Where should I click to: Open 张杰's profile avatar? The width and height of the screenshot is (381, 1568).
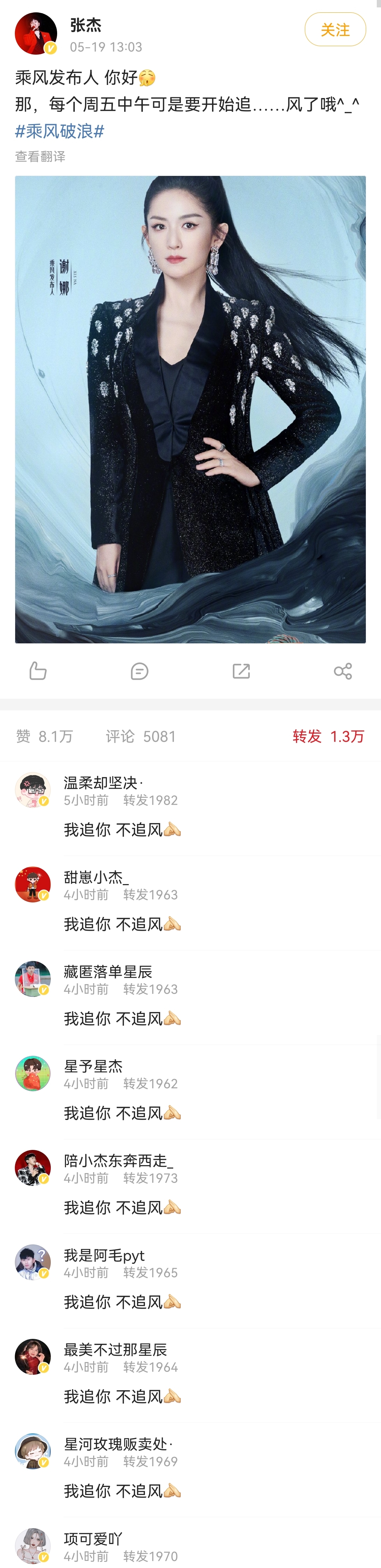tap(35, 33)
